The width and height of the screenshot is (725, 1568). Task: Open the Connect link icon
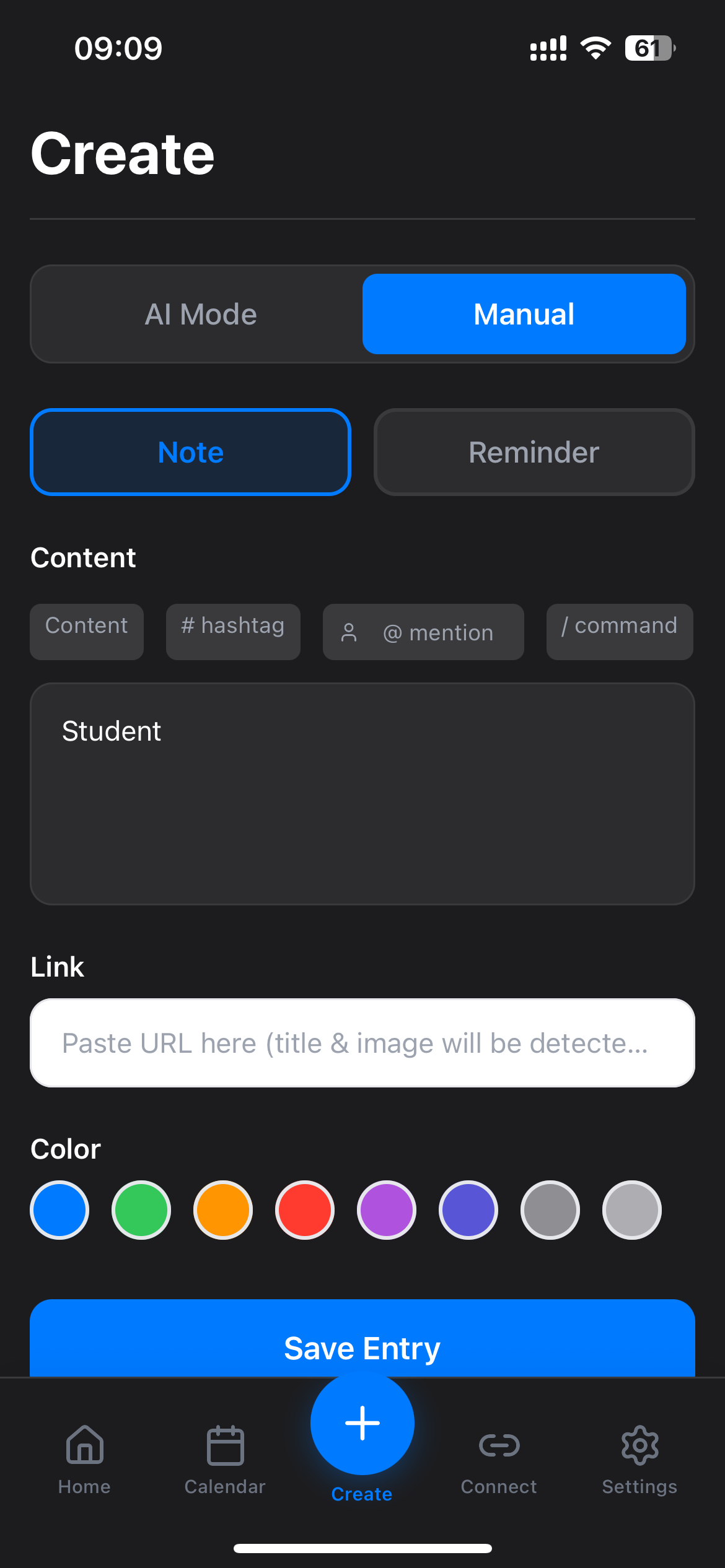[498, 1447]
